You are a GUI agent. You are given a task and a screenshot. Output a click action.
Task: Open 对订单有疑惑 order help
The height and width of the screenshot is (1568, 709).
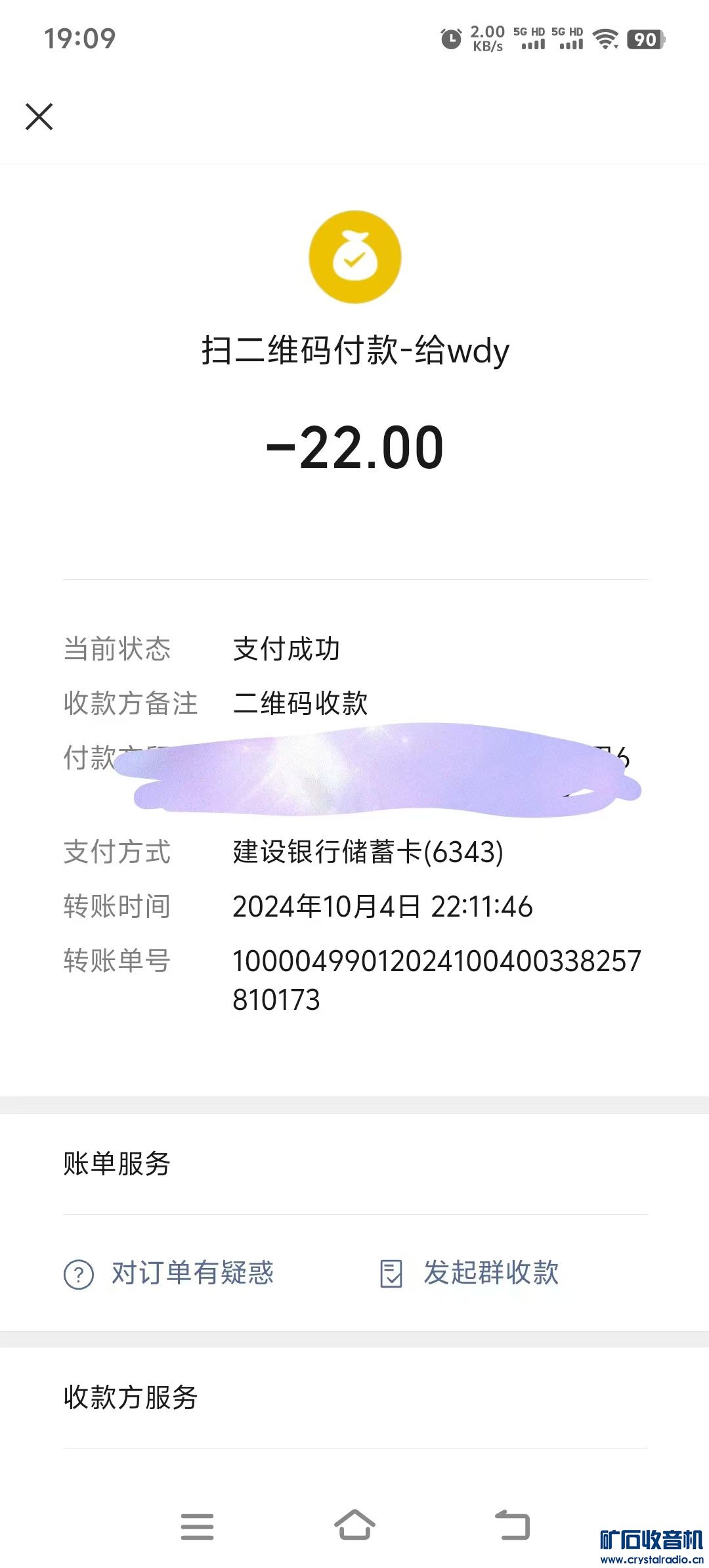(x=169, y=1273)
